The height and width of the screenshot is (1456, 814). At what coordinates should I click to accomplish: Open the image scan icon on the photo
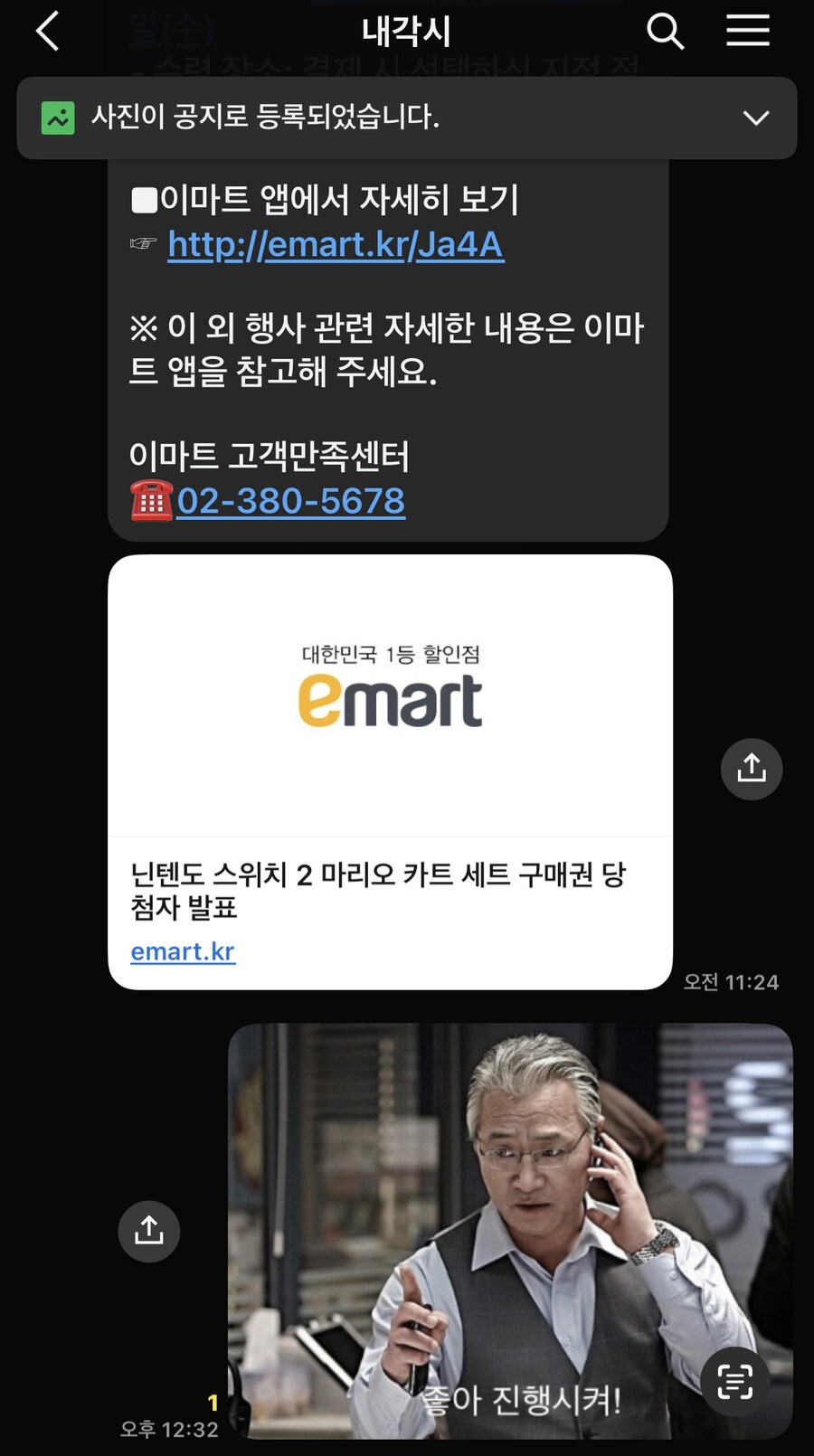point(735,1381)
